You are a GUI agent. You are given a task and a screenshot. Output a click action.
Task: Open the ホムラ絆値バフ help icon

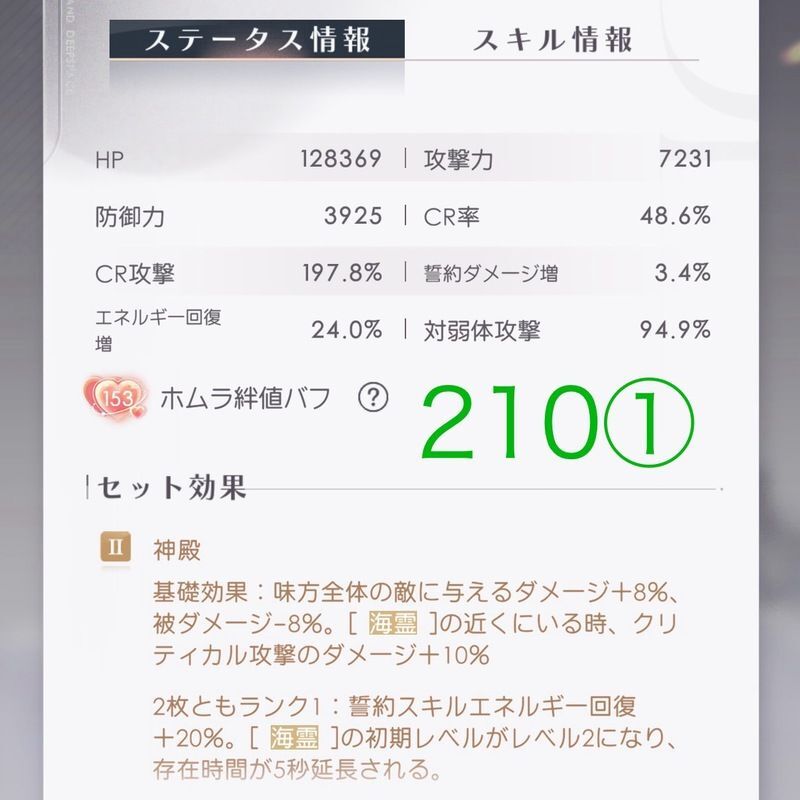(372, 398)
